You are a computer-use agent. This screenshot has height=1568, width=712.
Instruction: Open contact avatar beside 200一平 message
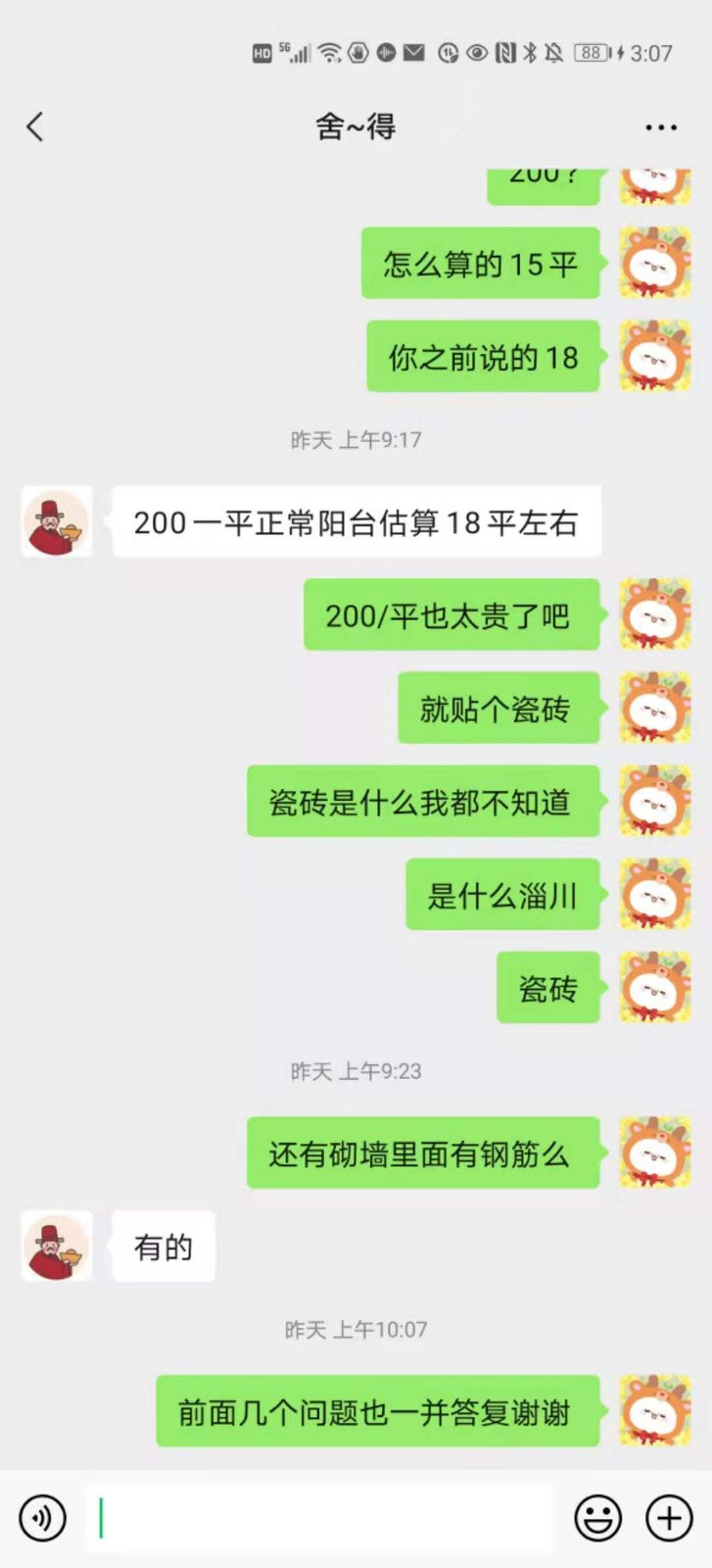pyautogui.click(x=57, y=522)
